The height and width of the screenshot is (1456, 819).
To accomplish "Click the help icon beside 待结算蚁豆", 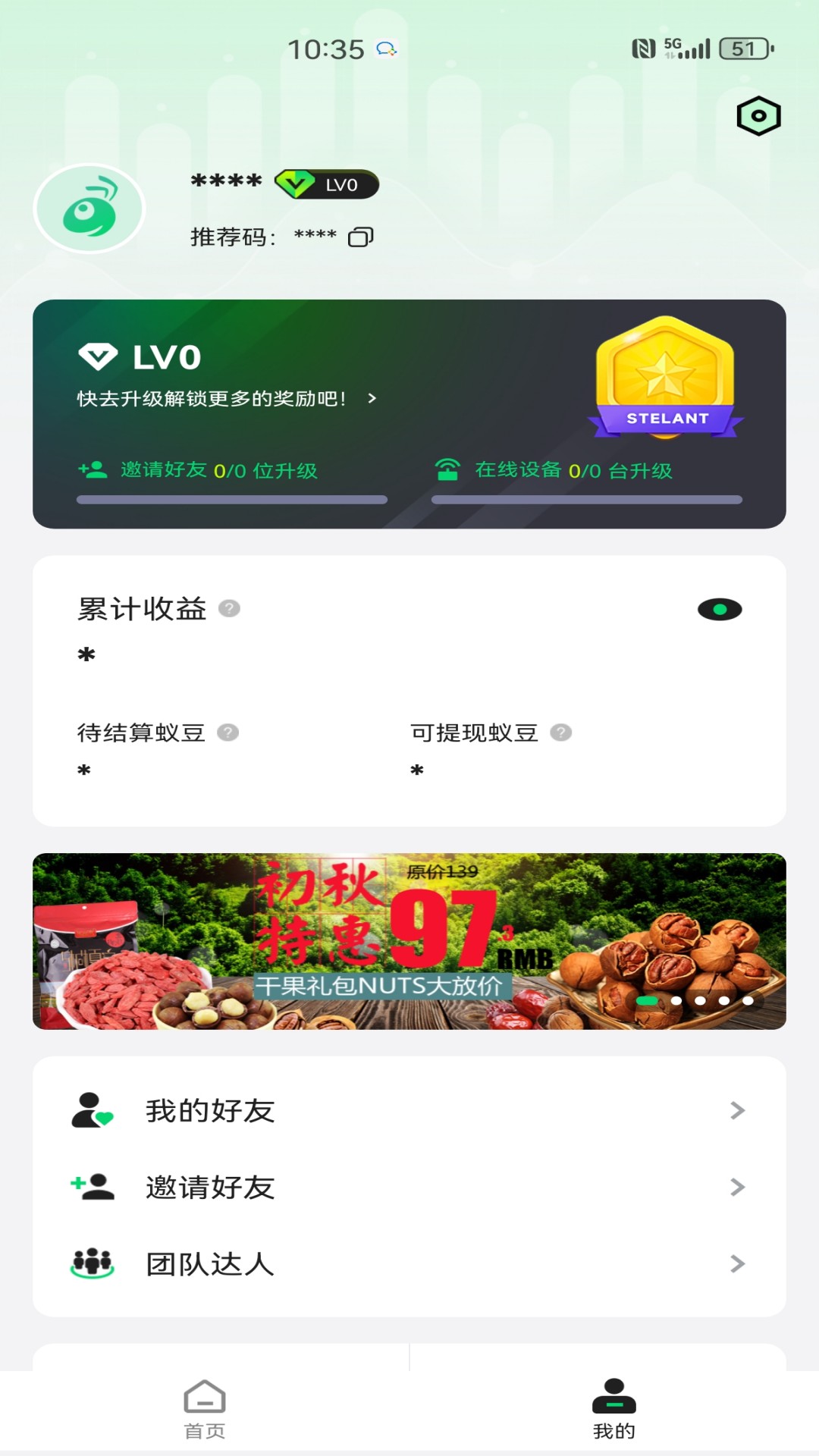I will 227,733.
